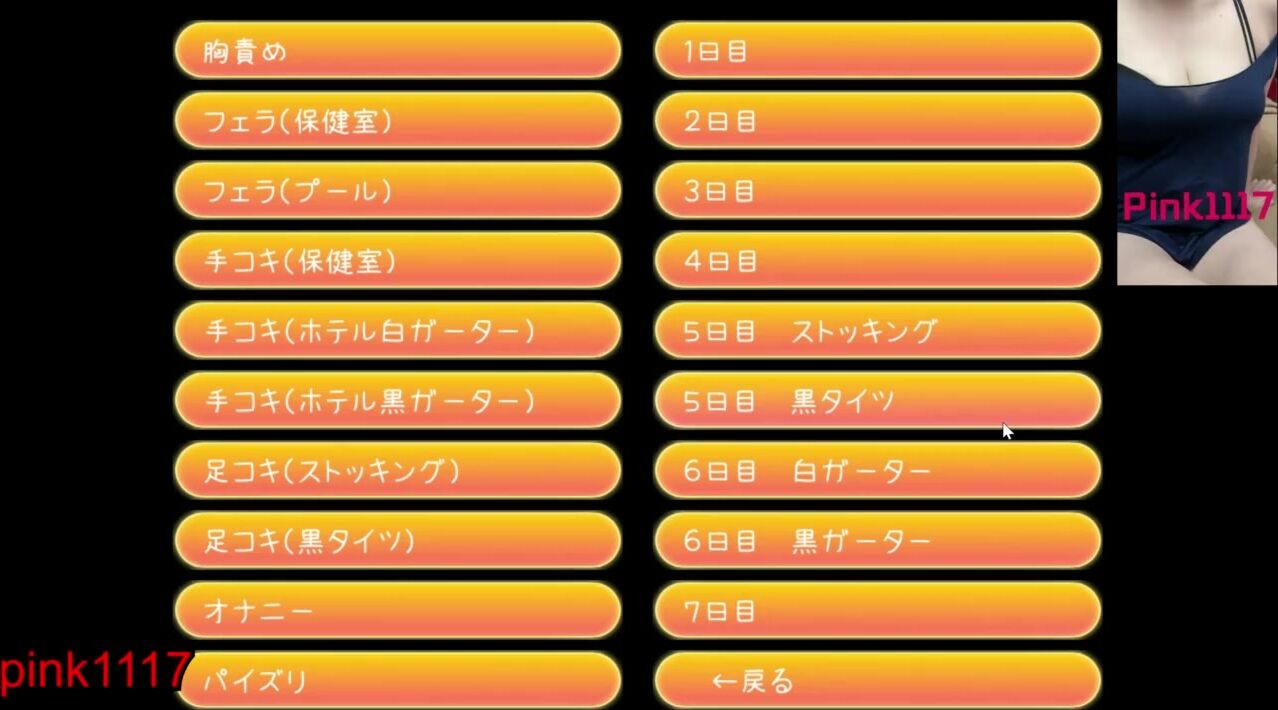Open the 7日目 entry
The image size is (1278, 710).
pos(877,611)
